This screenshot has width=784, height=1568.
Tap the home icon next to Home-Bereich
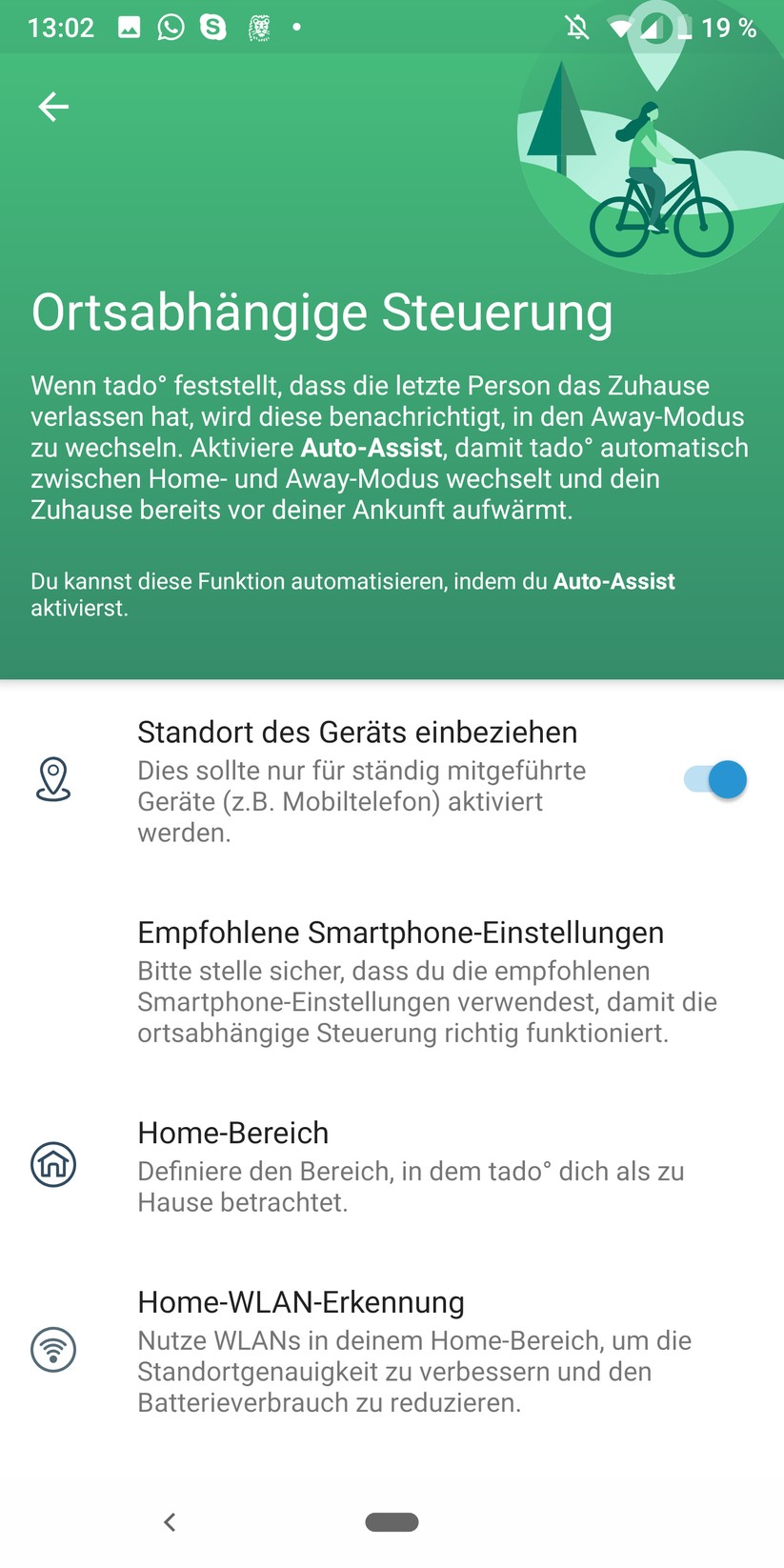pyautogui.click(x=54, y=1164)
